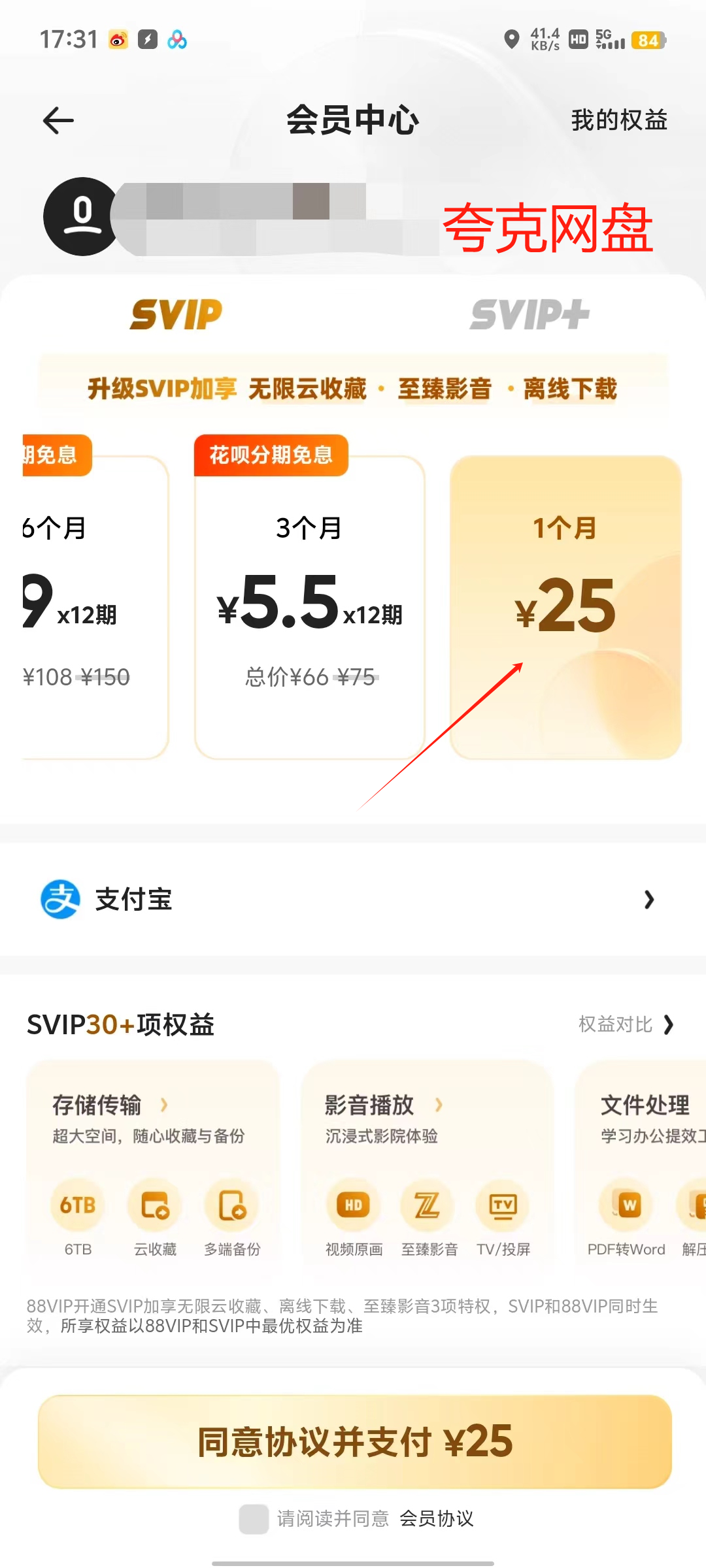
Task: Select the 6个月 plan card
Action: click(x=95, y=608)
